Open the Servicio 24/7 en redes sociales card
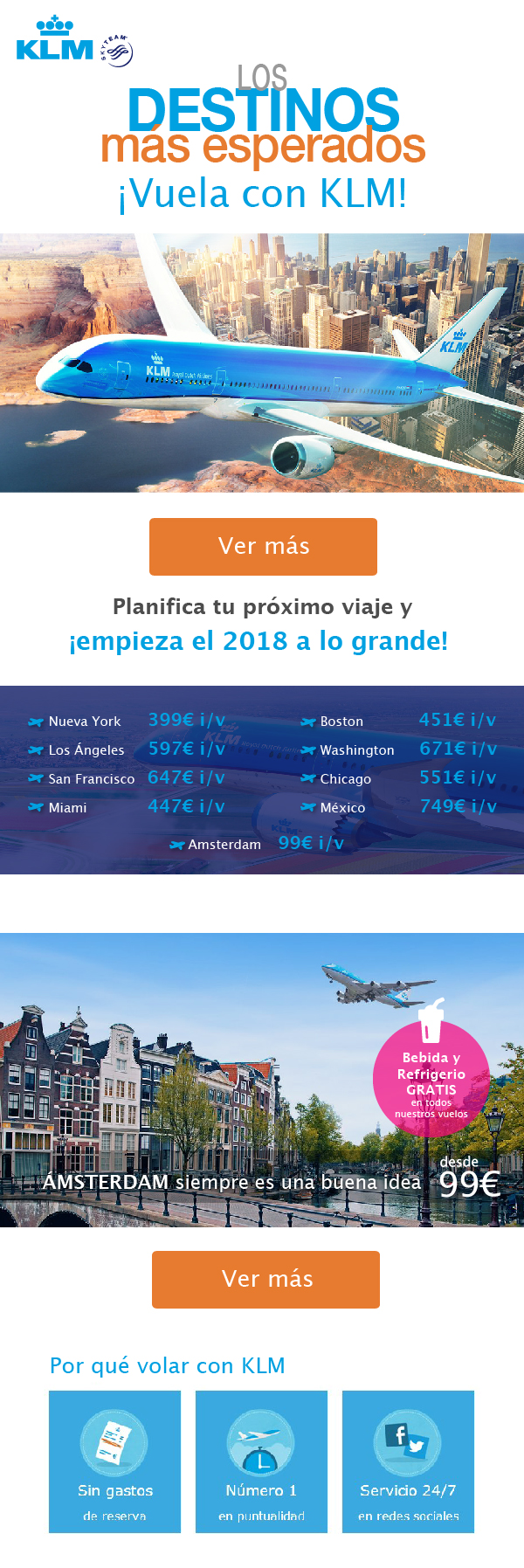The width and height of the screenshot is (524, 1568). pyautogui.click(x=408, y=1461)
